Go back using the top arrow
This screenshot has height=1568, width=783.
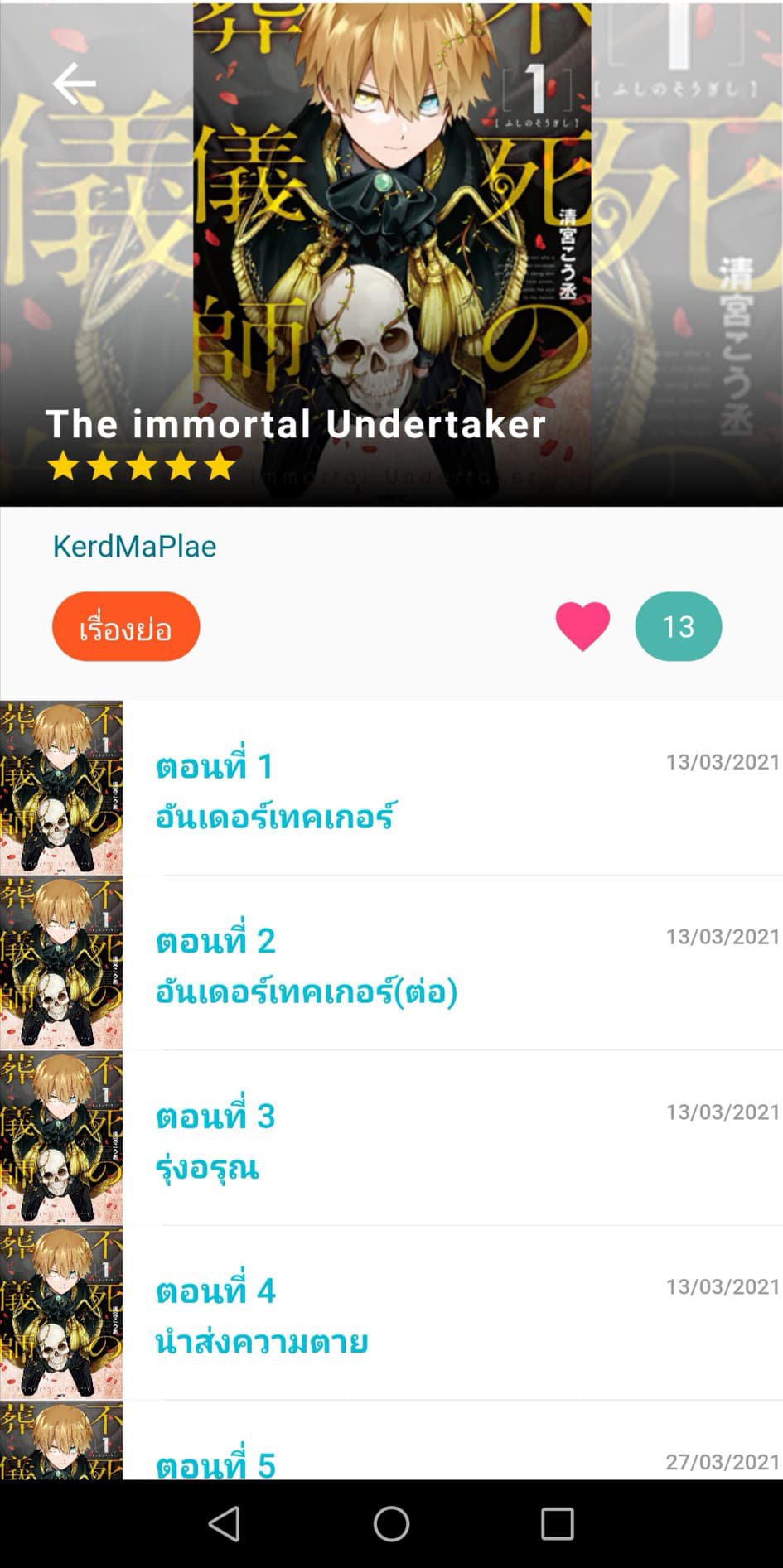tap(75, 84)
